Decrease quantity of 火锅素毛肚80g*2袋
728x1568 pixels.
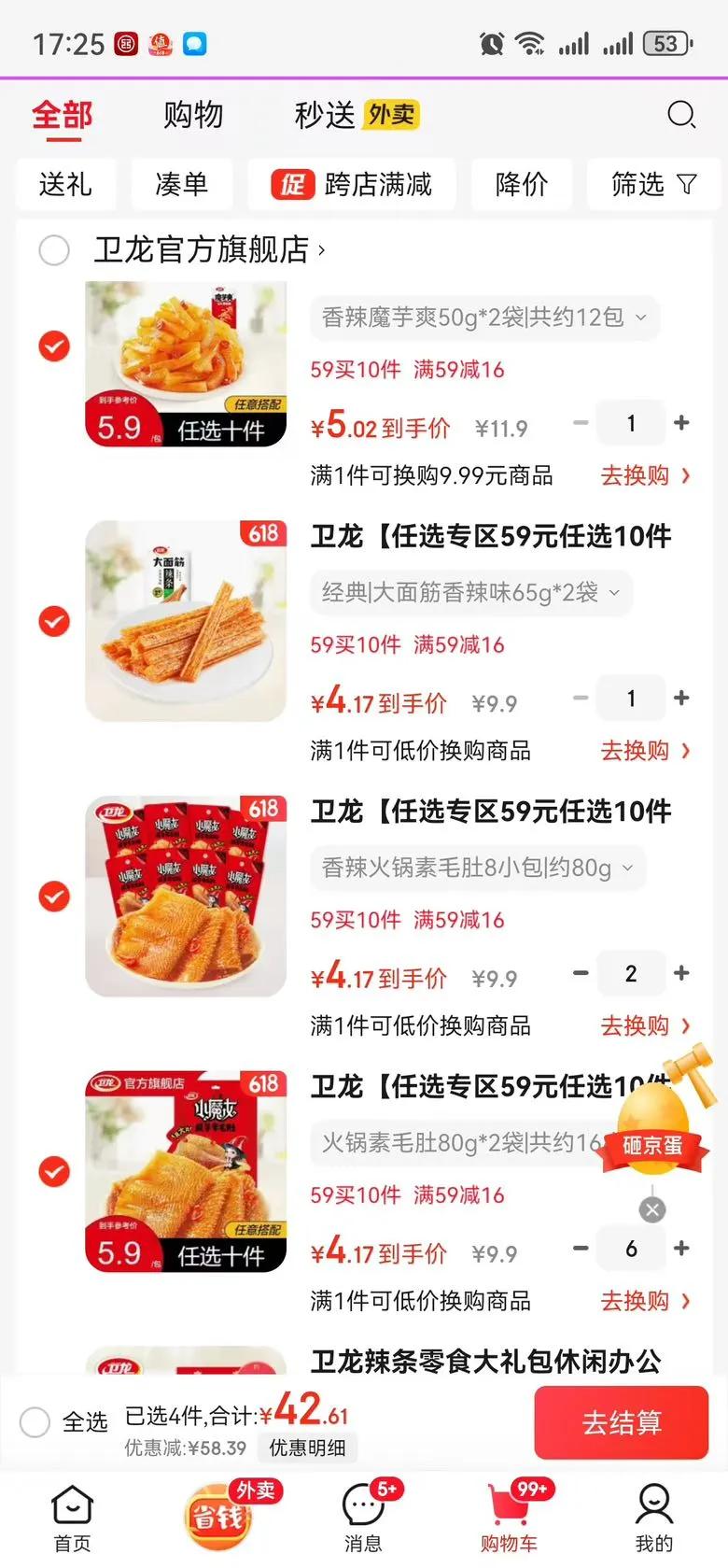581,1249
